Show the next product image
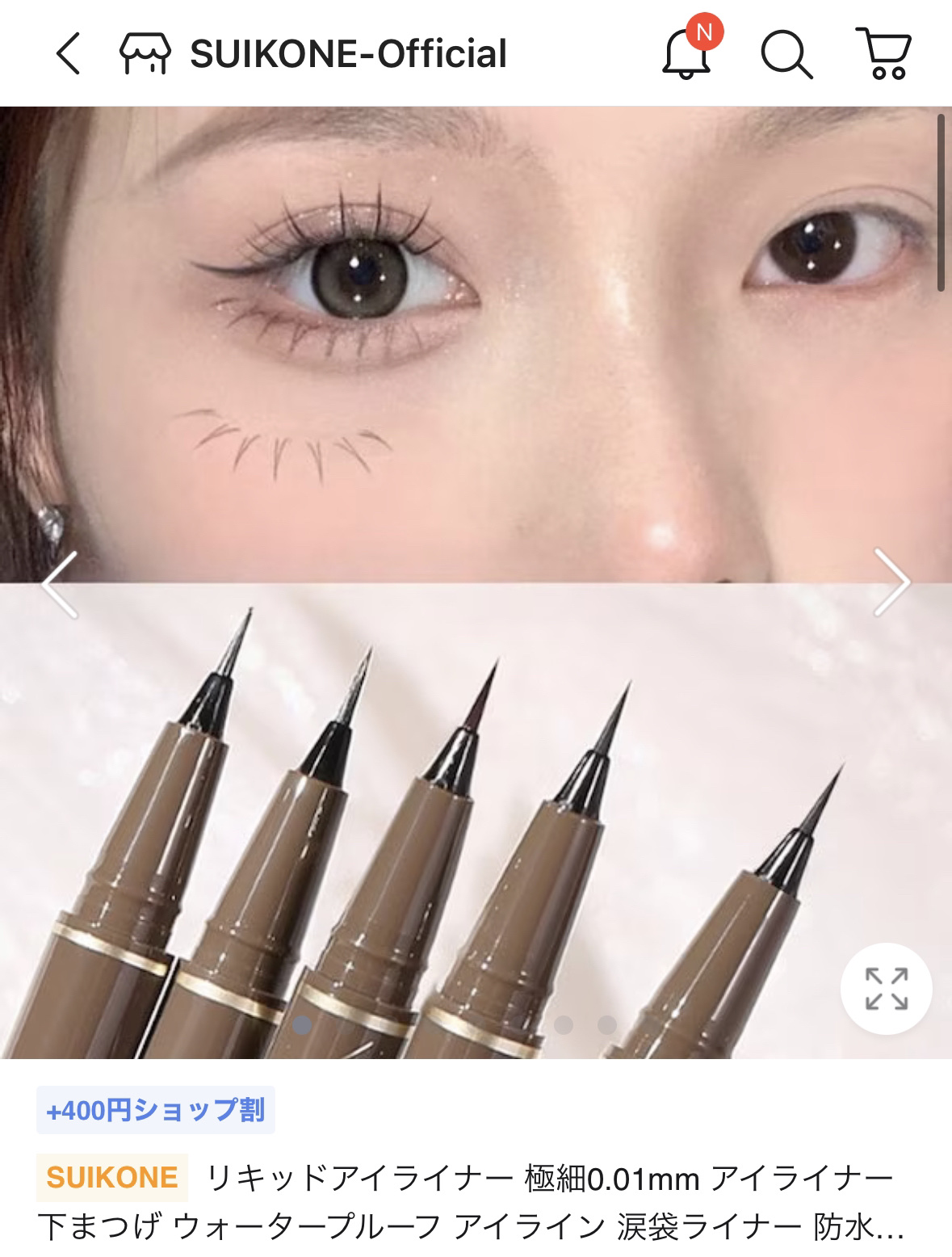Screen dimensions: 952x1257 coord(891,582)
